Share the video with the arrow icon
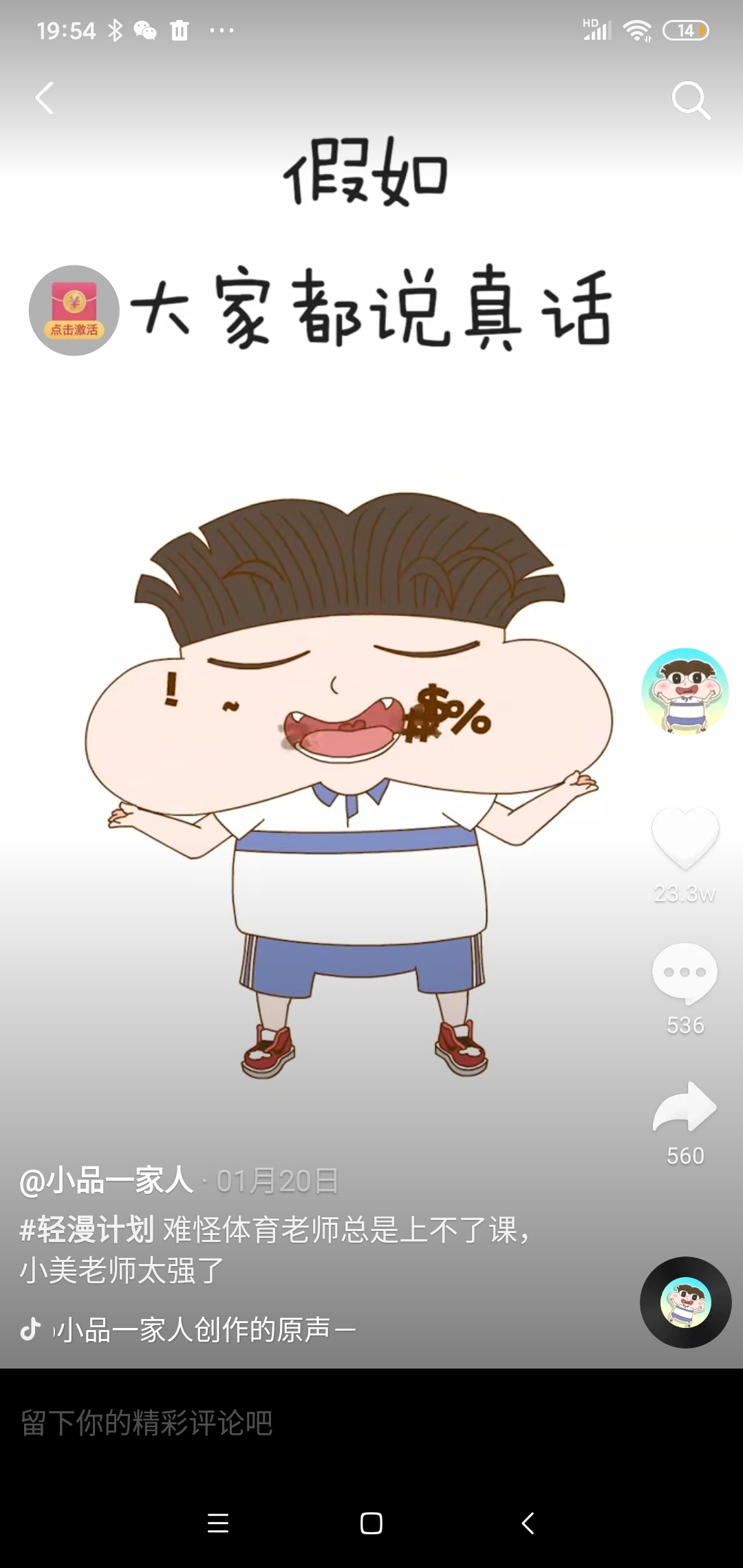Screen dimensions: 743x1568 [685, 1107]
